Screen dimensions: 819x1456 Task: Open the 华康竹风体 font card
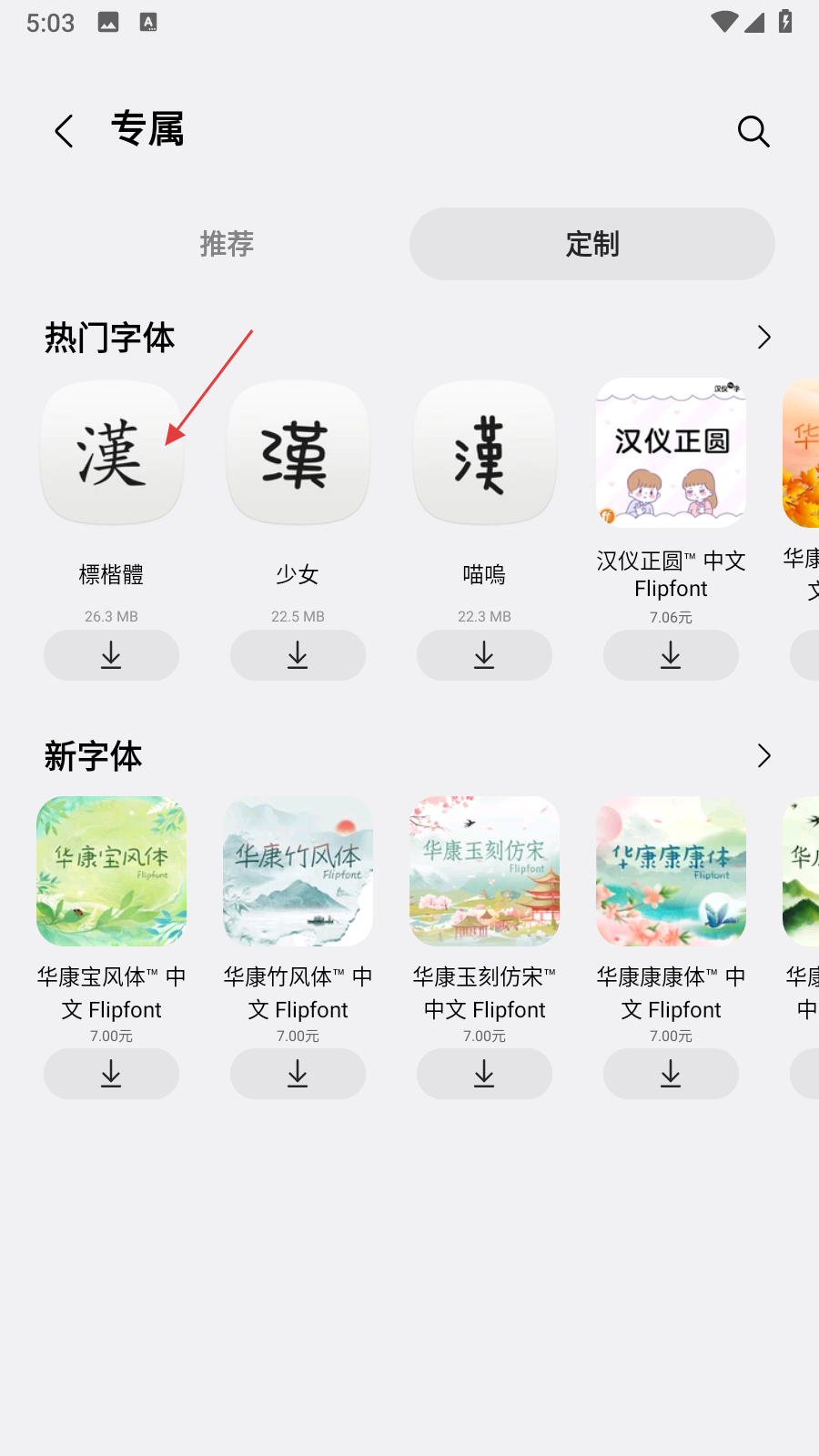[x=298, y=871]
